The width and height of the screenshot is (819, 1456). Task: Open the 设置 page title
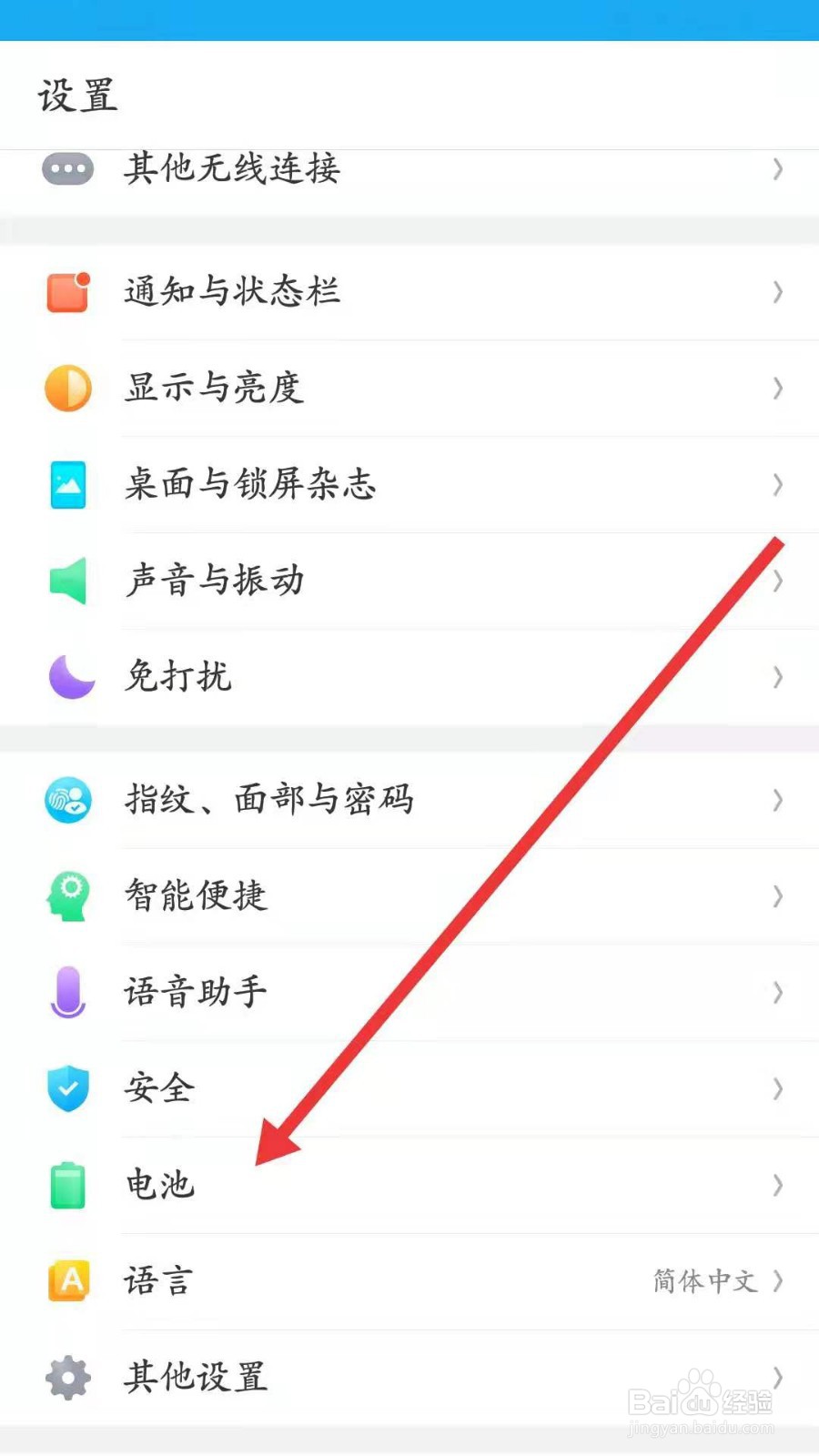tap(77, 96)
